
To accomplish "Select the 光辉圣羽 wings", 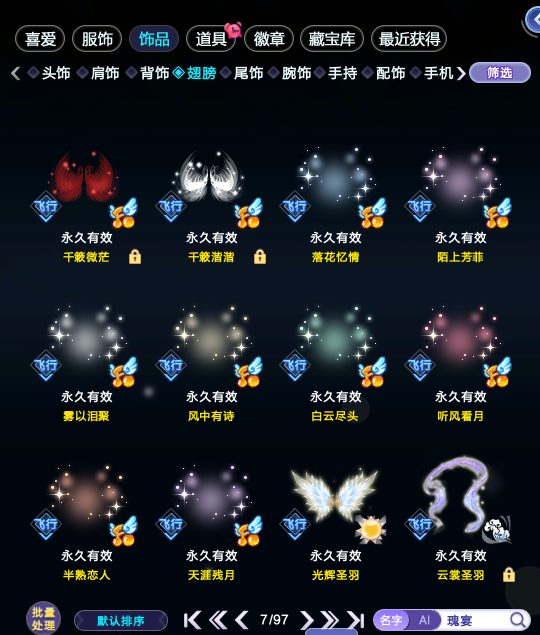I will (x=335, y=520).
